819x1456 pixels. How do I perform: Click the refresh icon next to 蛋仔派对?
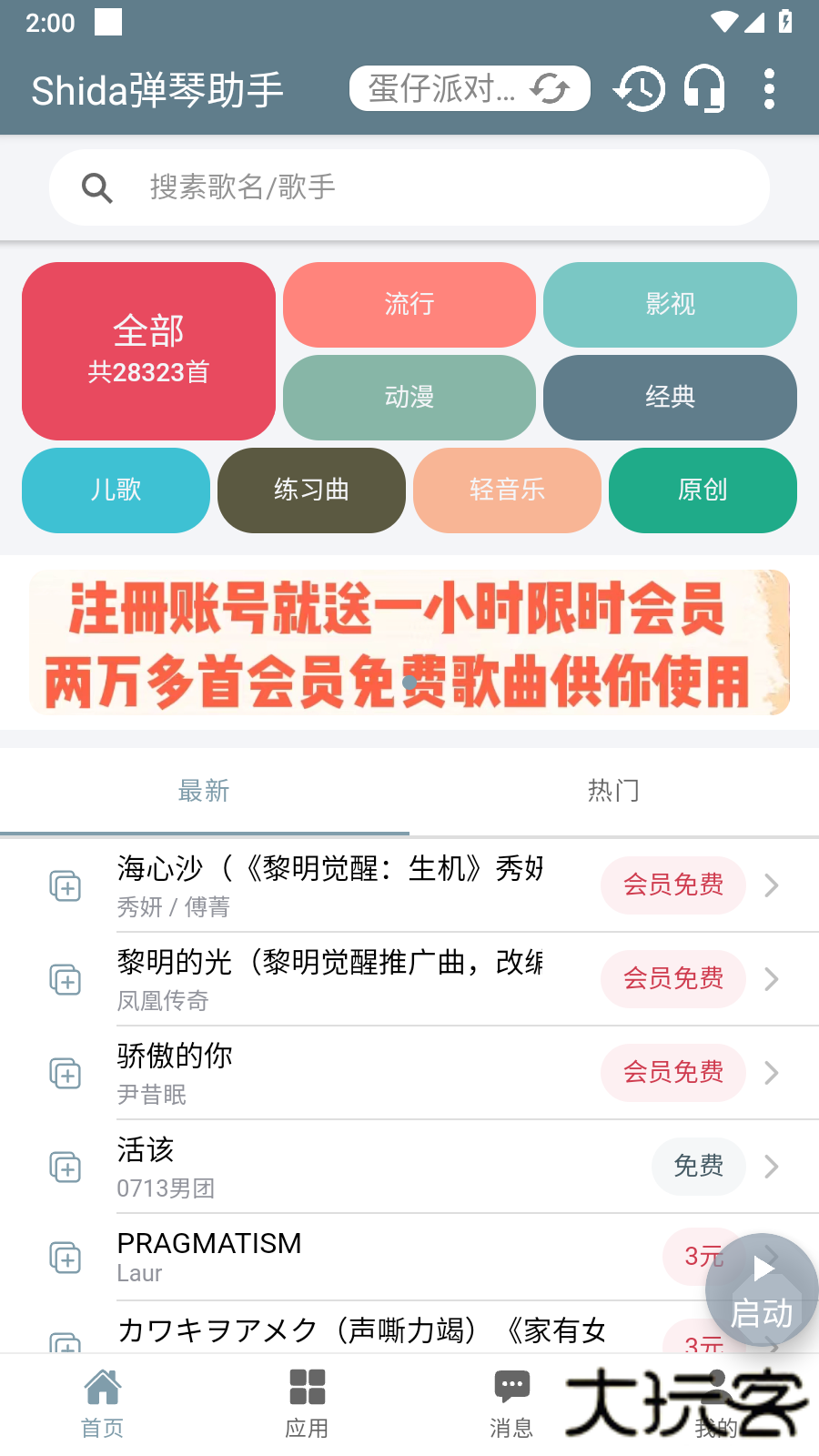551,88
